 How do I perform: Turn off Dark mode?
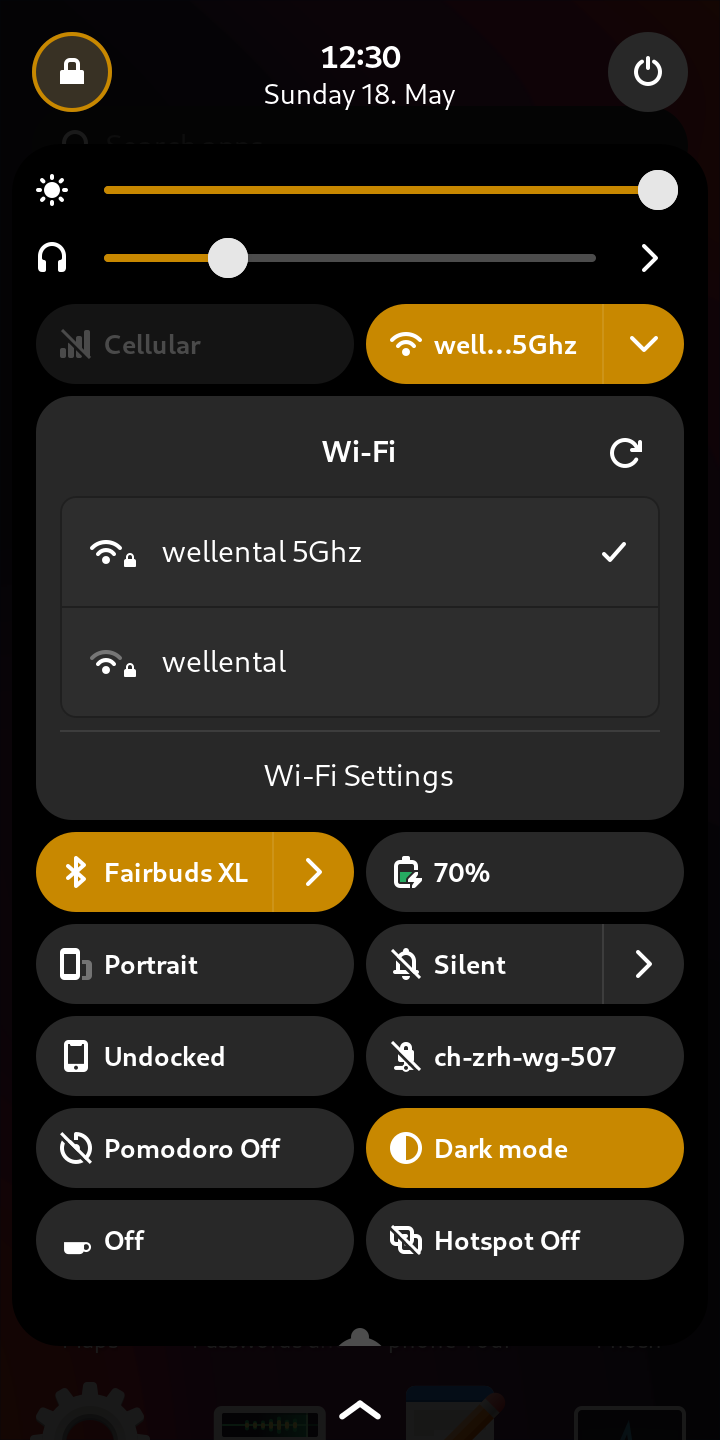(x=525, y=1148)
